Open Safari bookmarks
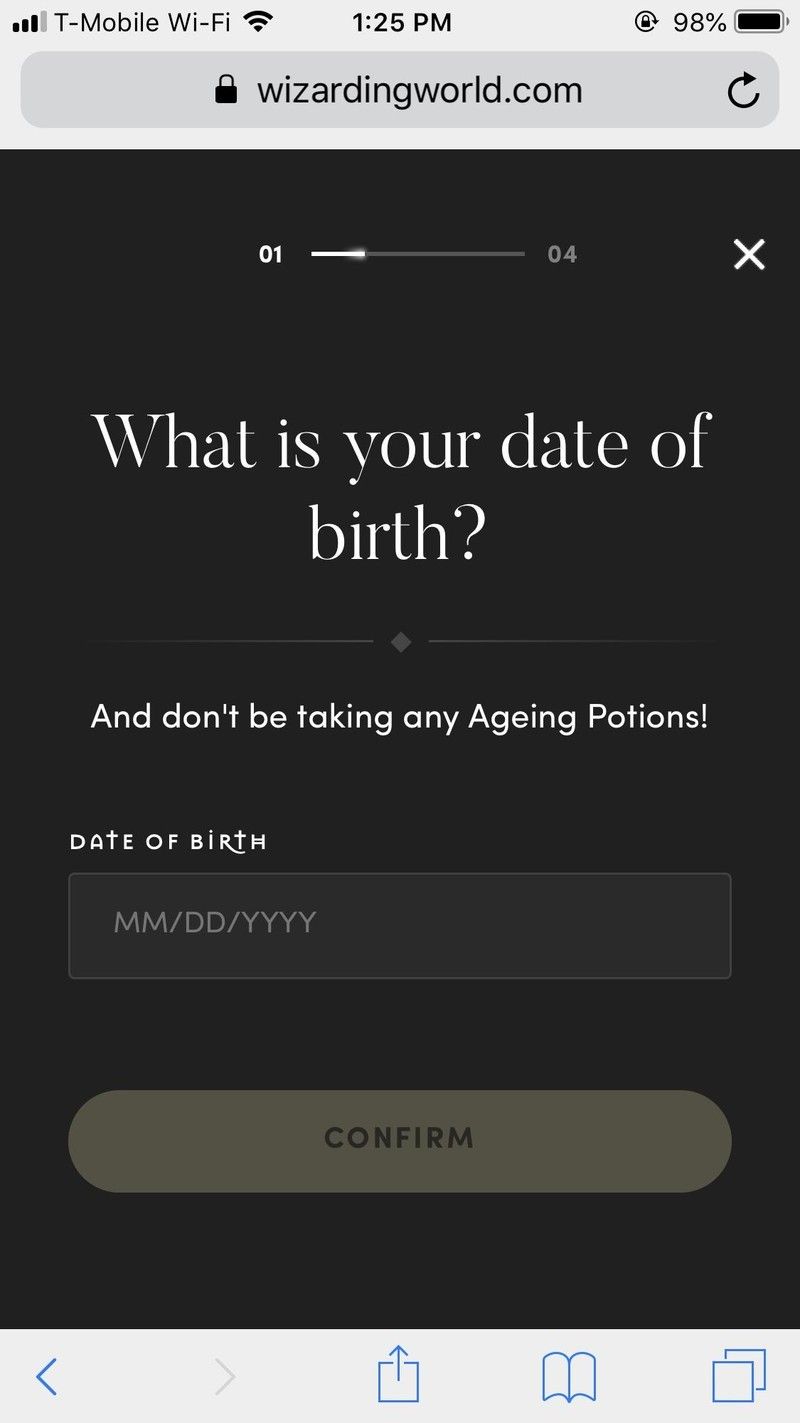Screen dimensions: 800x1423 568,1377
